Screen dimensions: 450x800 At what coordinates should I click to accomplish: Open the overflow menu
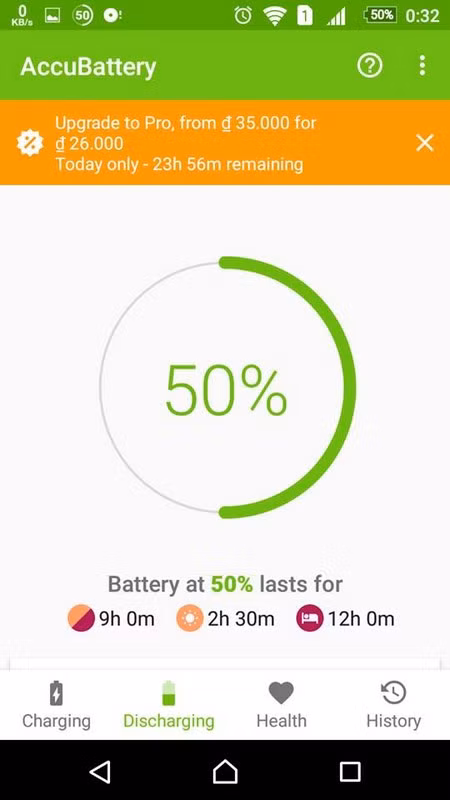point(422,66)
